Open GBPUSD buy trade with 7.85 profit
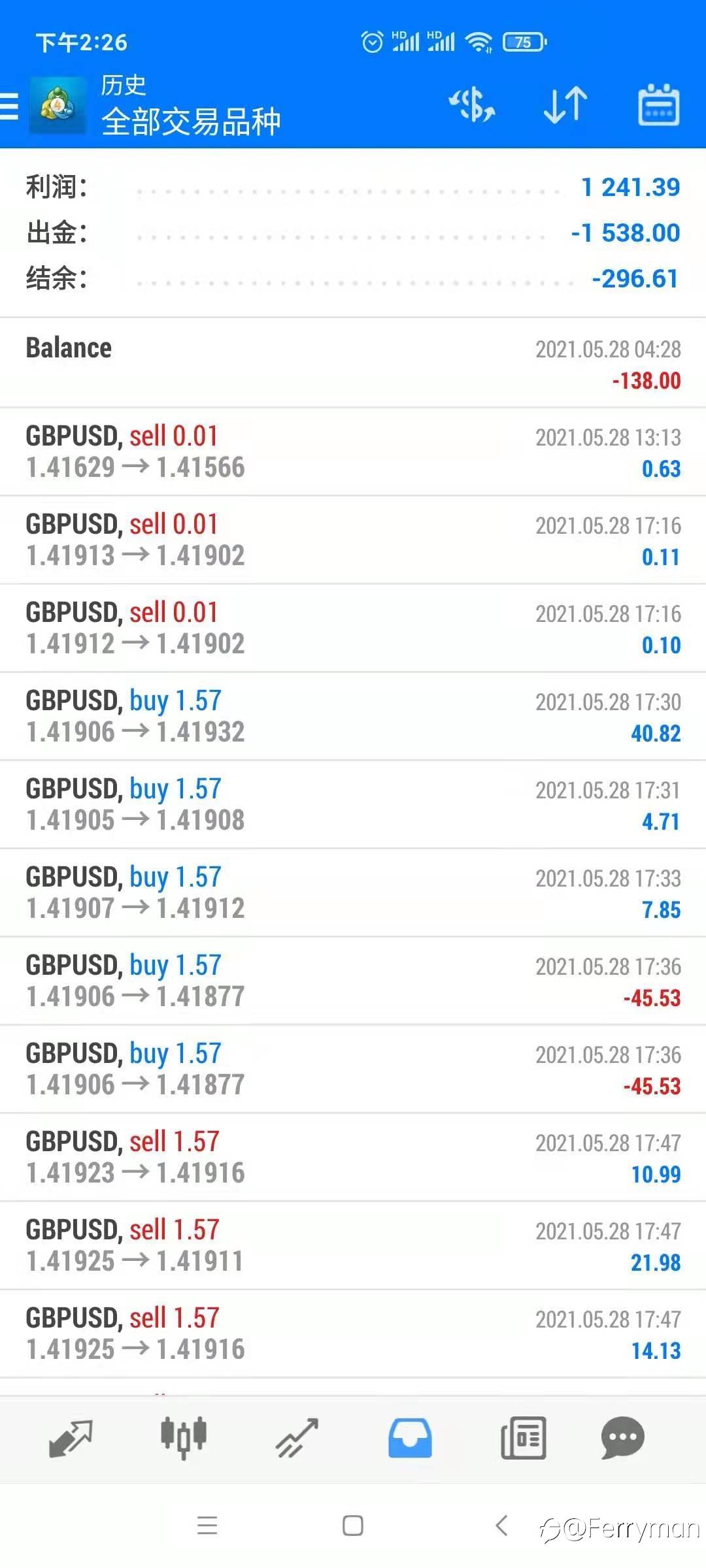Viewport: 706px width, 1568px height. click(x=353, y=893)
